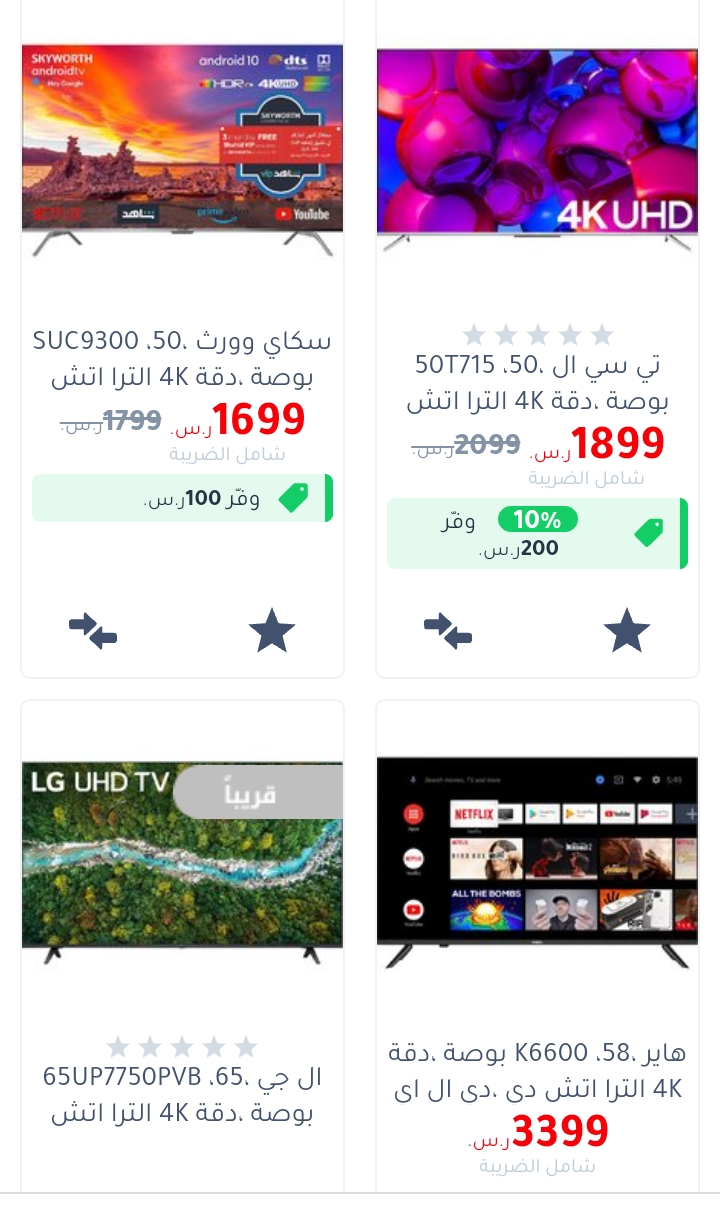The height and width of the screenshot is (1208, 720).
Task: Compare the Skyworth SUC9300 using arrows icon
Action: pyautogui.click(x=93, y=632)
